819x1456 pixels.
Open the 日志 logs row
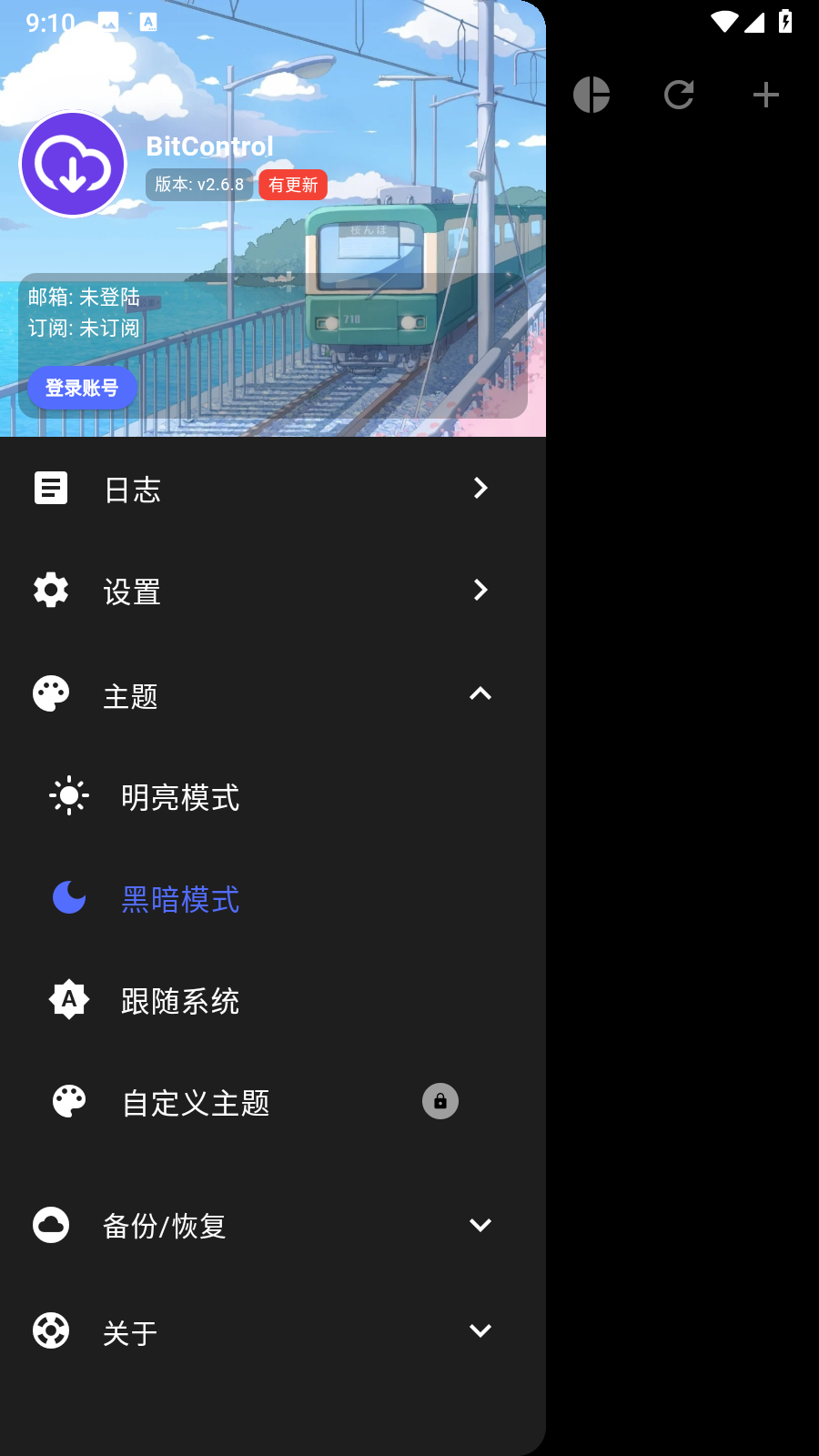[x=262, y=489]
